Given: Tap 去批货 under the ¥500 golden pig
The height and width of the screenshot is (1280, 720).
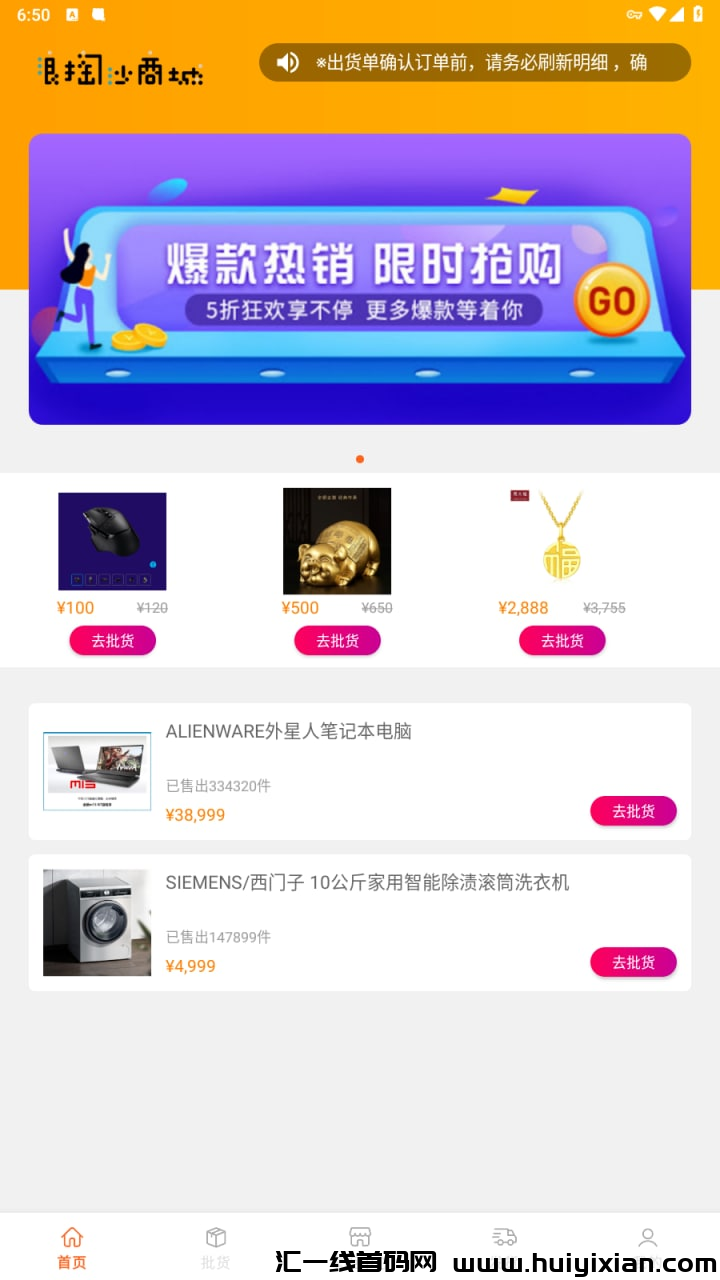Looking at the screenshot, I should click(x=337, y=640).
